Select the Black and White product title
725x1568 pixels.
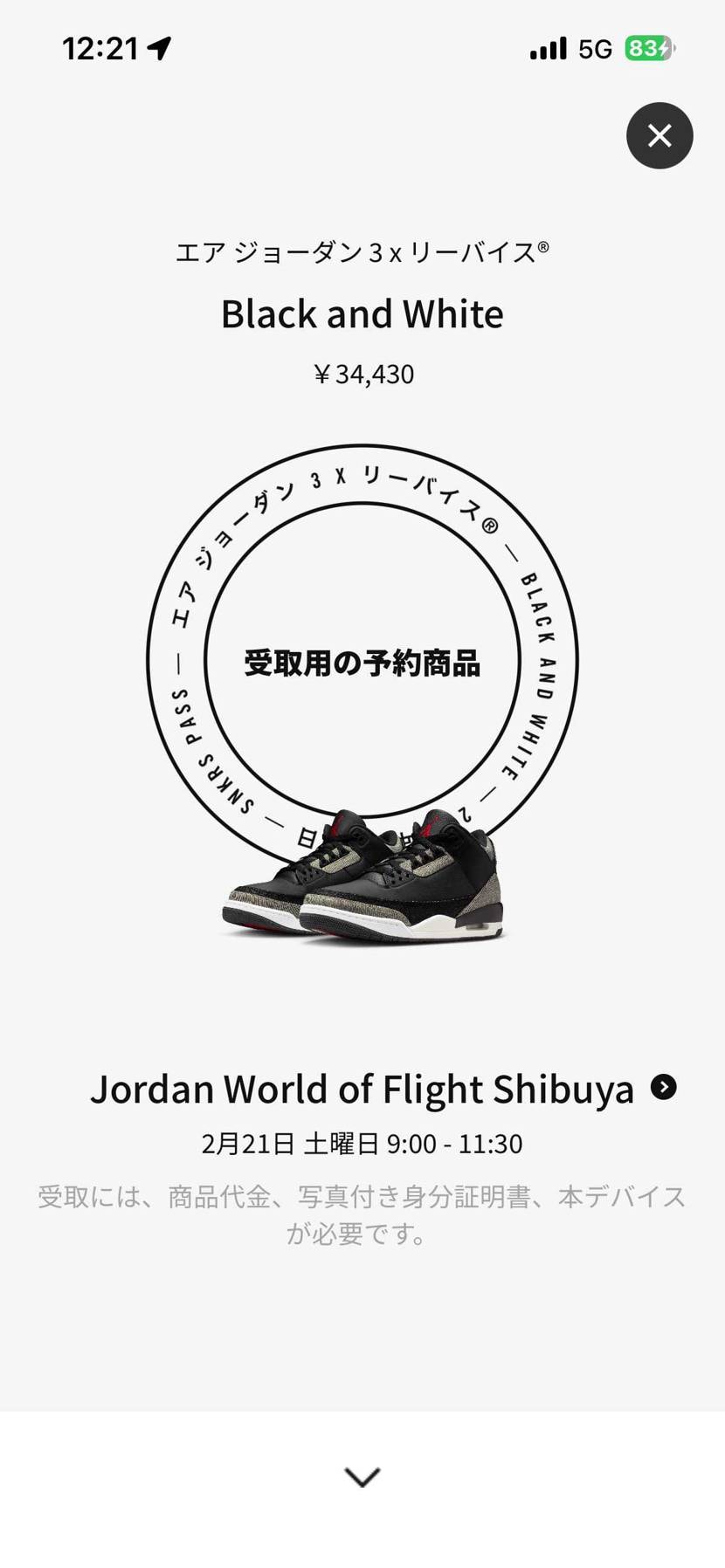click(x=362, y=313)
